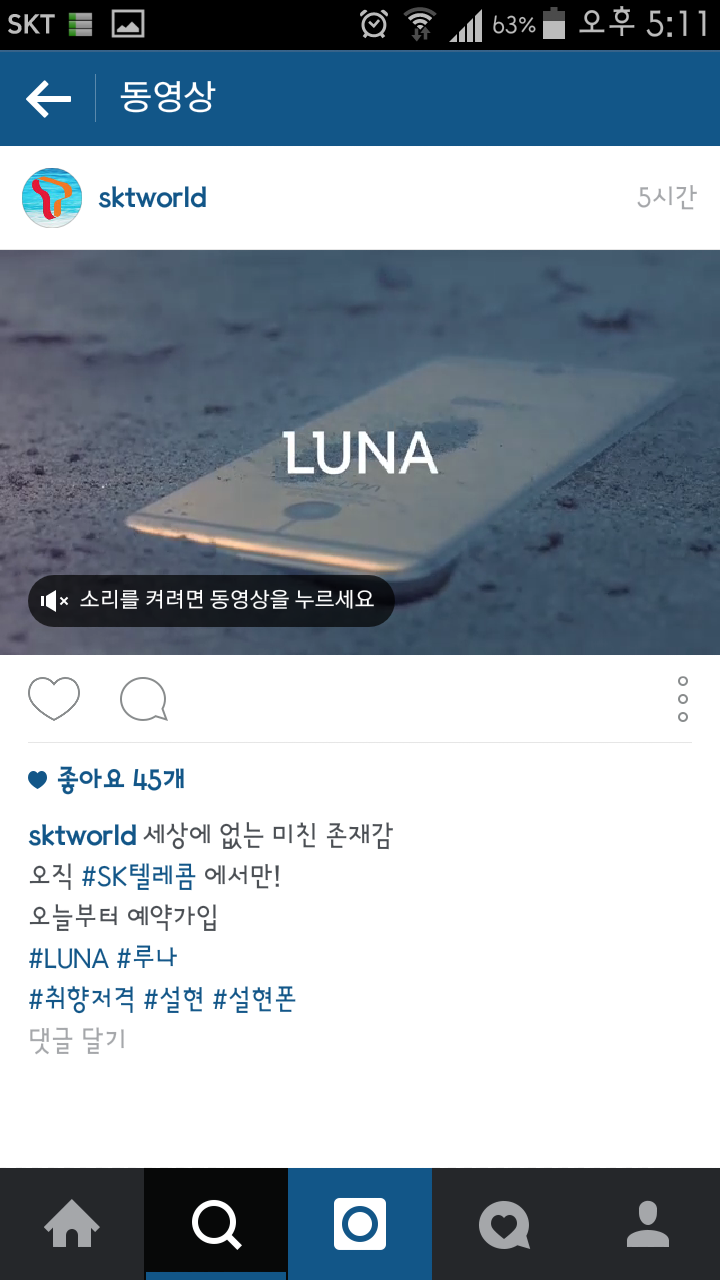Open the #SK텔레콤 hashtag
Screen dimensions: 720x1280
click(139, 877)
